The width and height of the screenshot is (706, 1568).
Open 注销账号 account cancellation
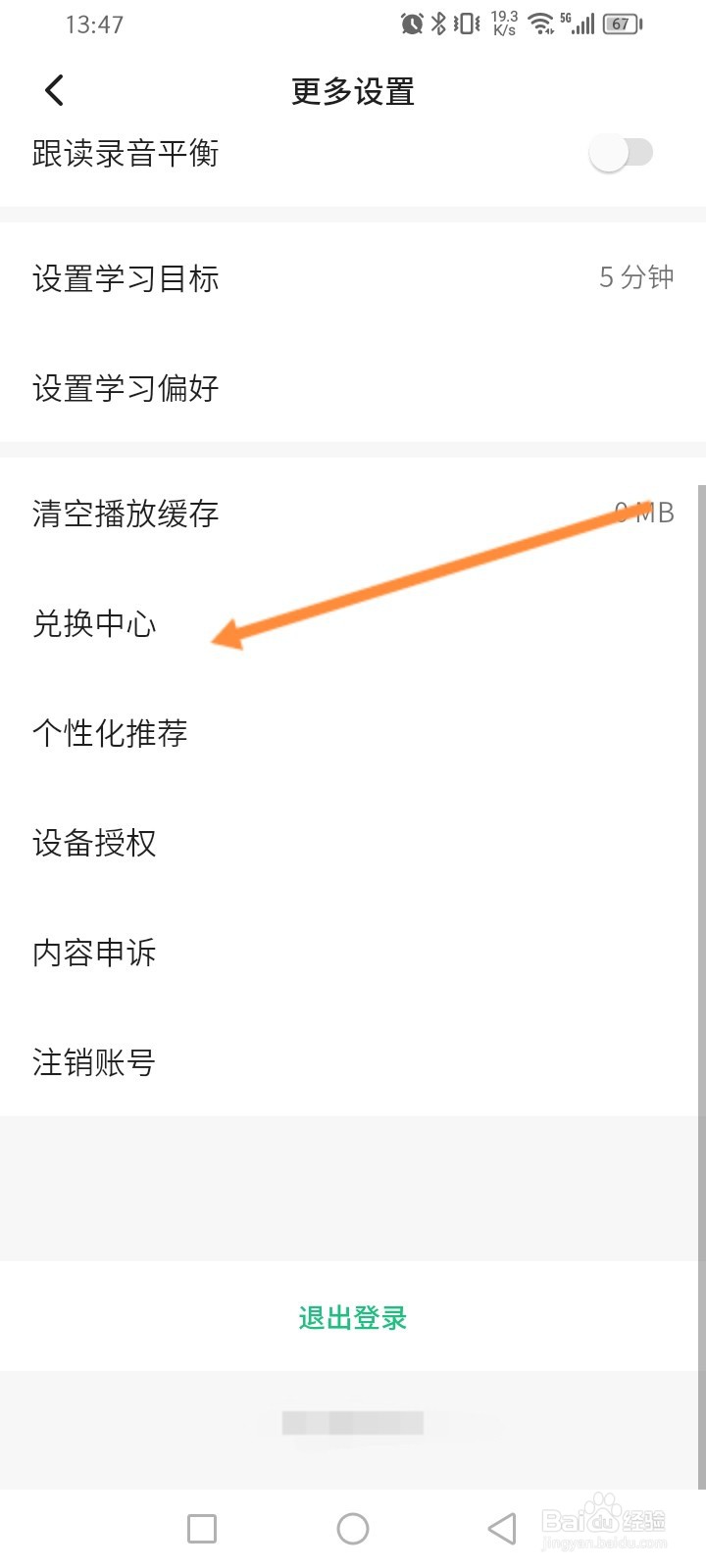pos(93,1063)
